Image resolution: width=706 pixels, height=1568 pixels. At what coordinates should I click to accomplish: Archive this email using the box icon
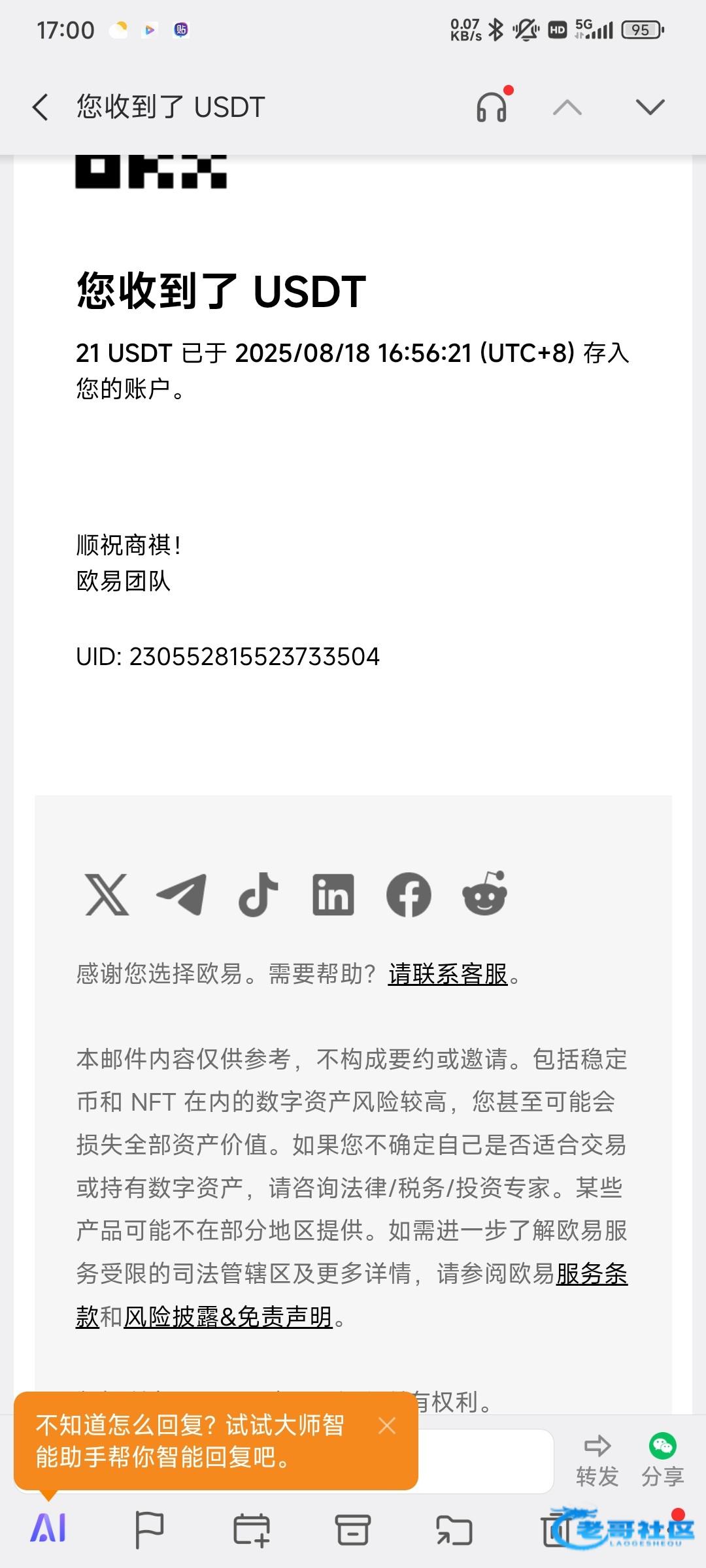353,1529
